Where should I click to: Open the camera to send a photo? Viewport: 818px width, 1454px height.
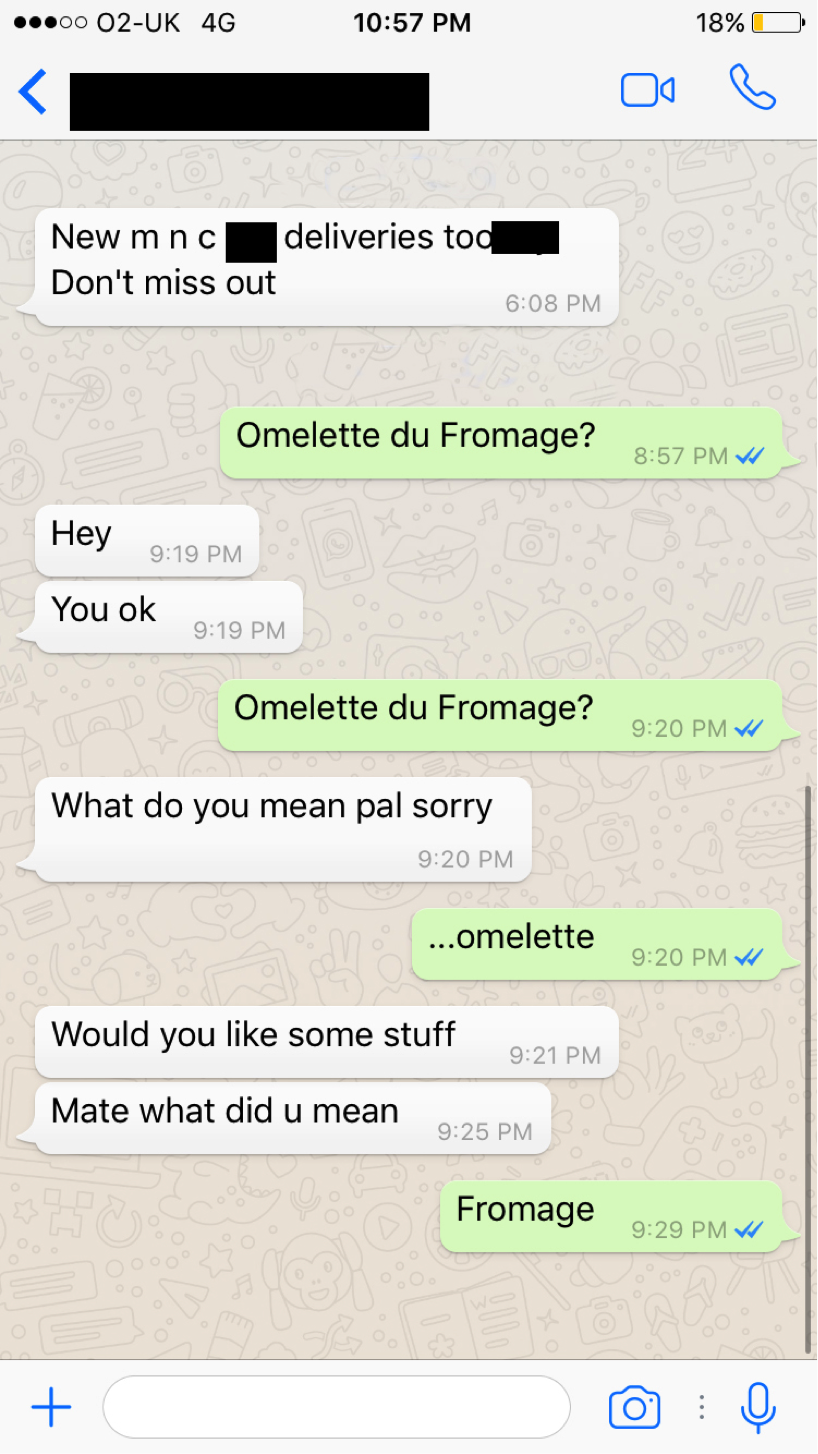click(634, 1407)
